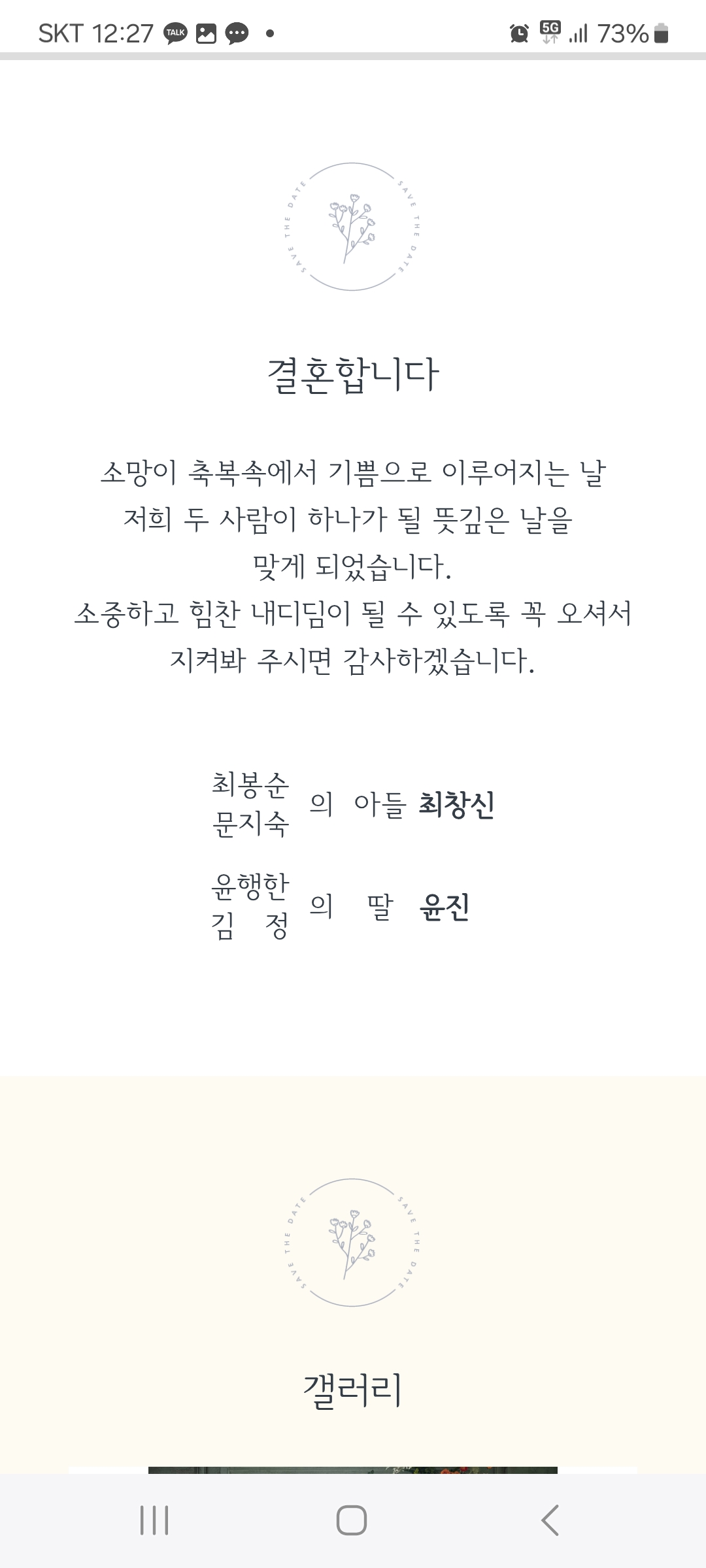
Task: Open the gallery photo below 갤러리
Action: 353,1469
